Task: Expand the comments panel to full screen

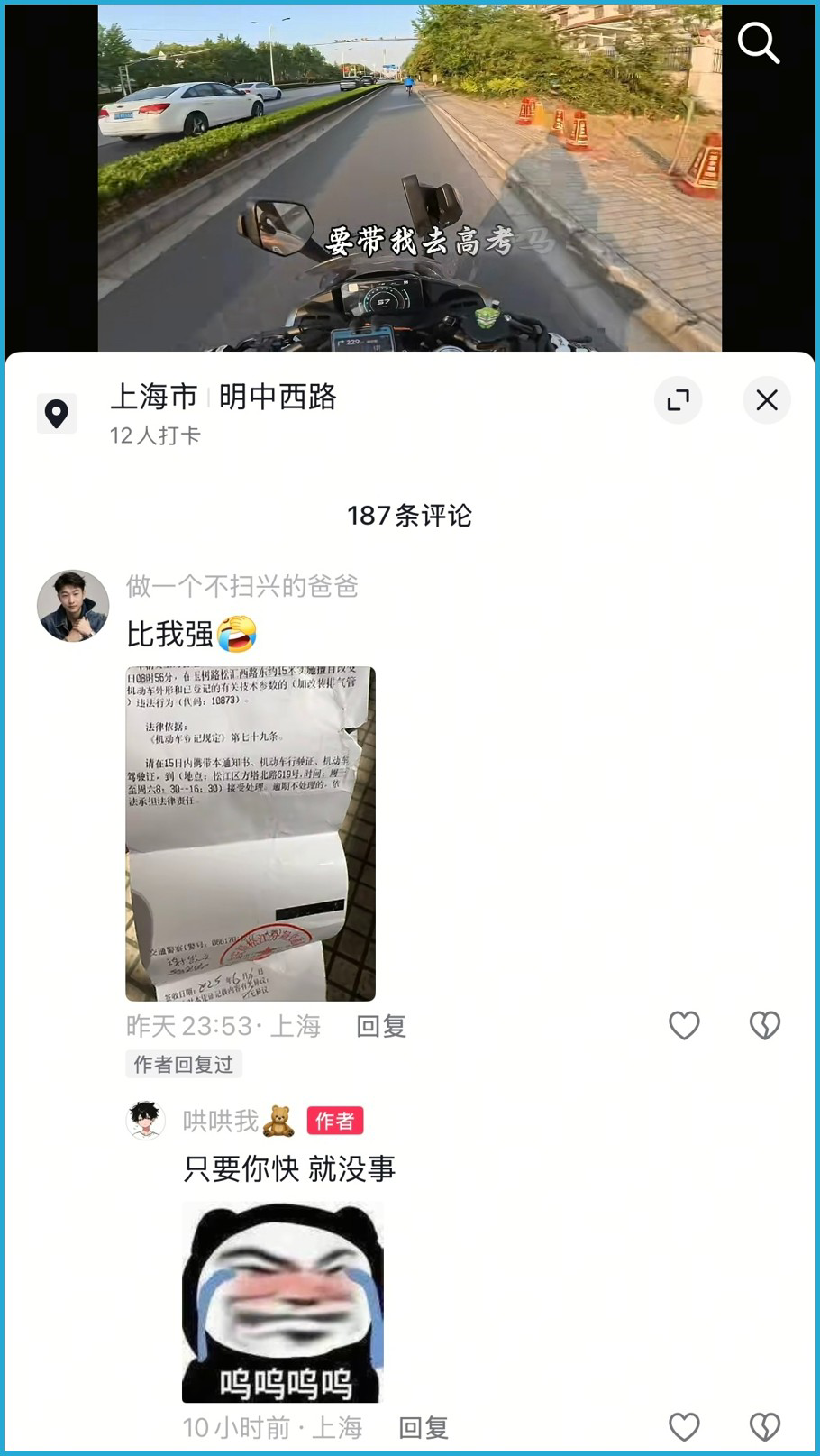Action: coord(678,399)
